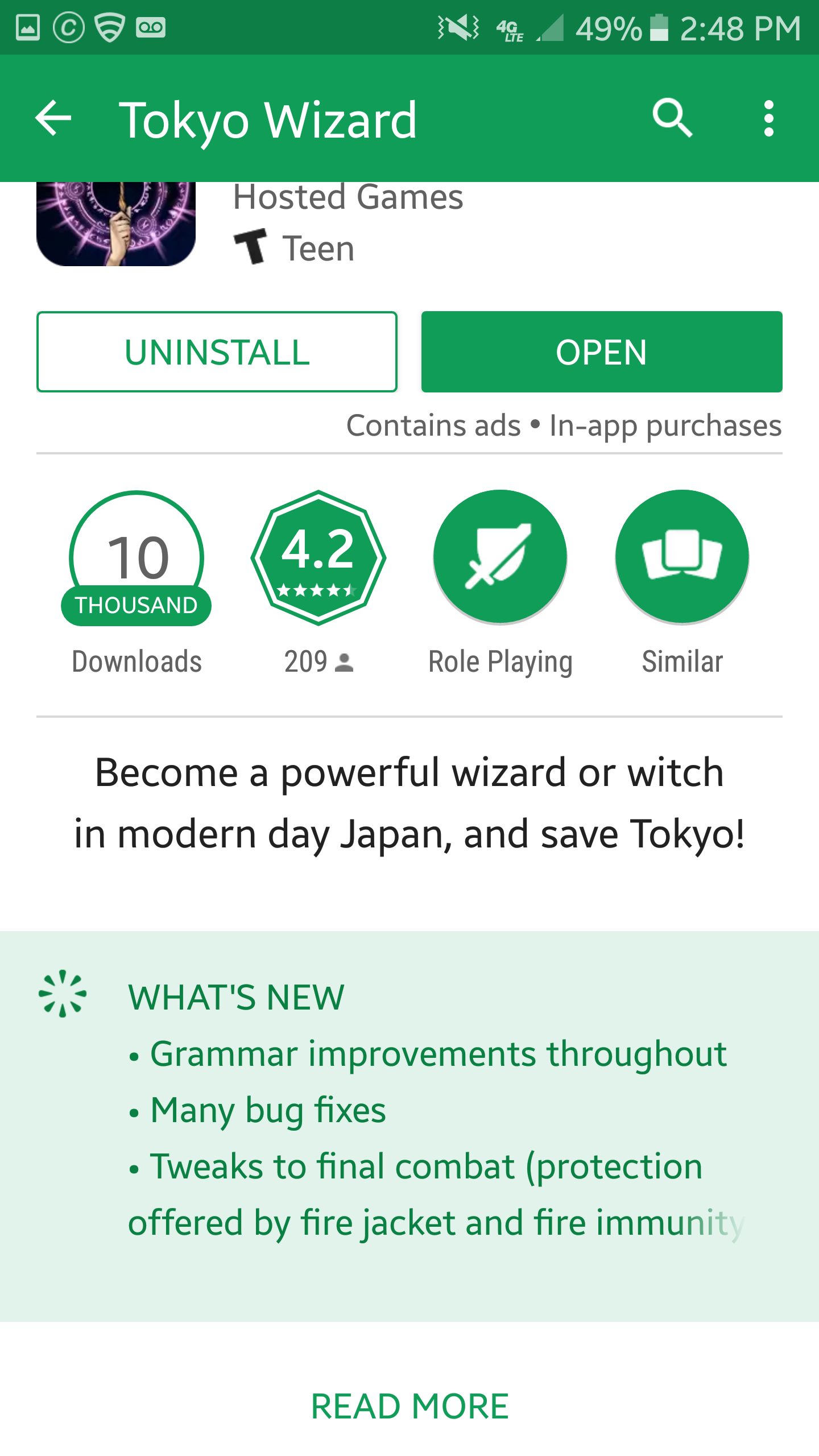Open the Tokyo Wizard app
Image resolution: width=819 pixels, height=1456 pixels.
(602, 351)
